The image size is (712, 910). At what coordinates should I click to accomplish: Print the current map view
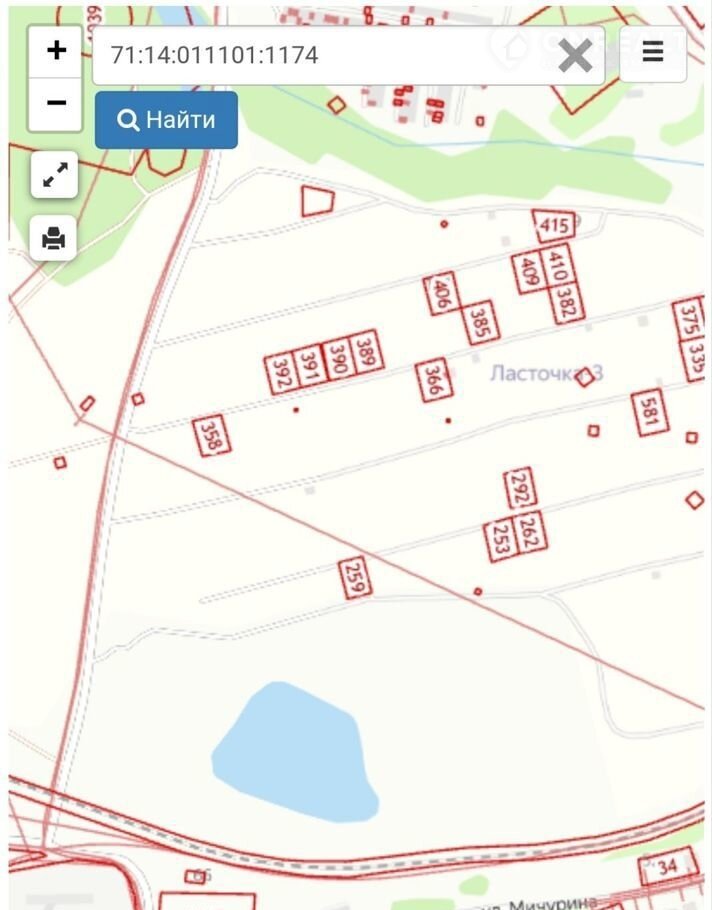click(54, 238)
